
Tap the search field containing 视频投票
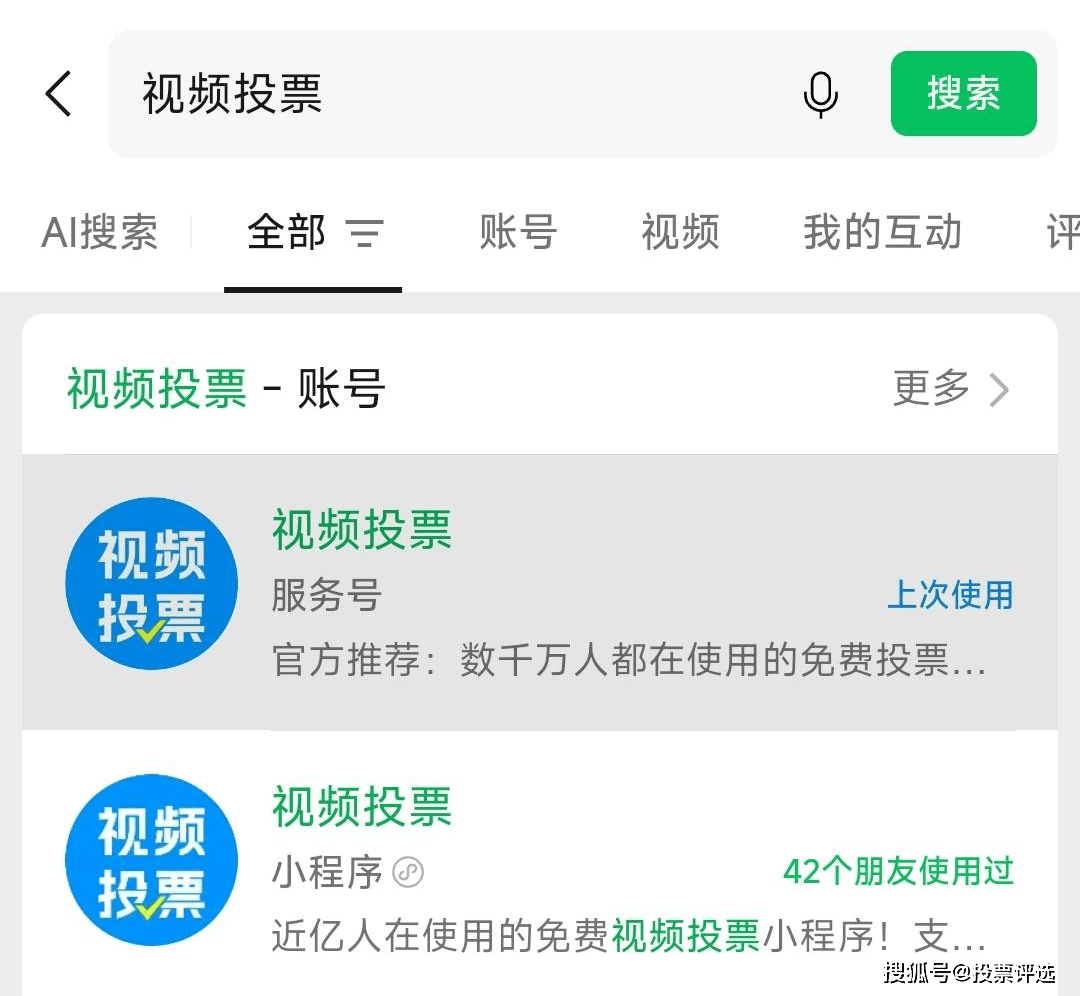450,94
